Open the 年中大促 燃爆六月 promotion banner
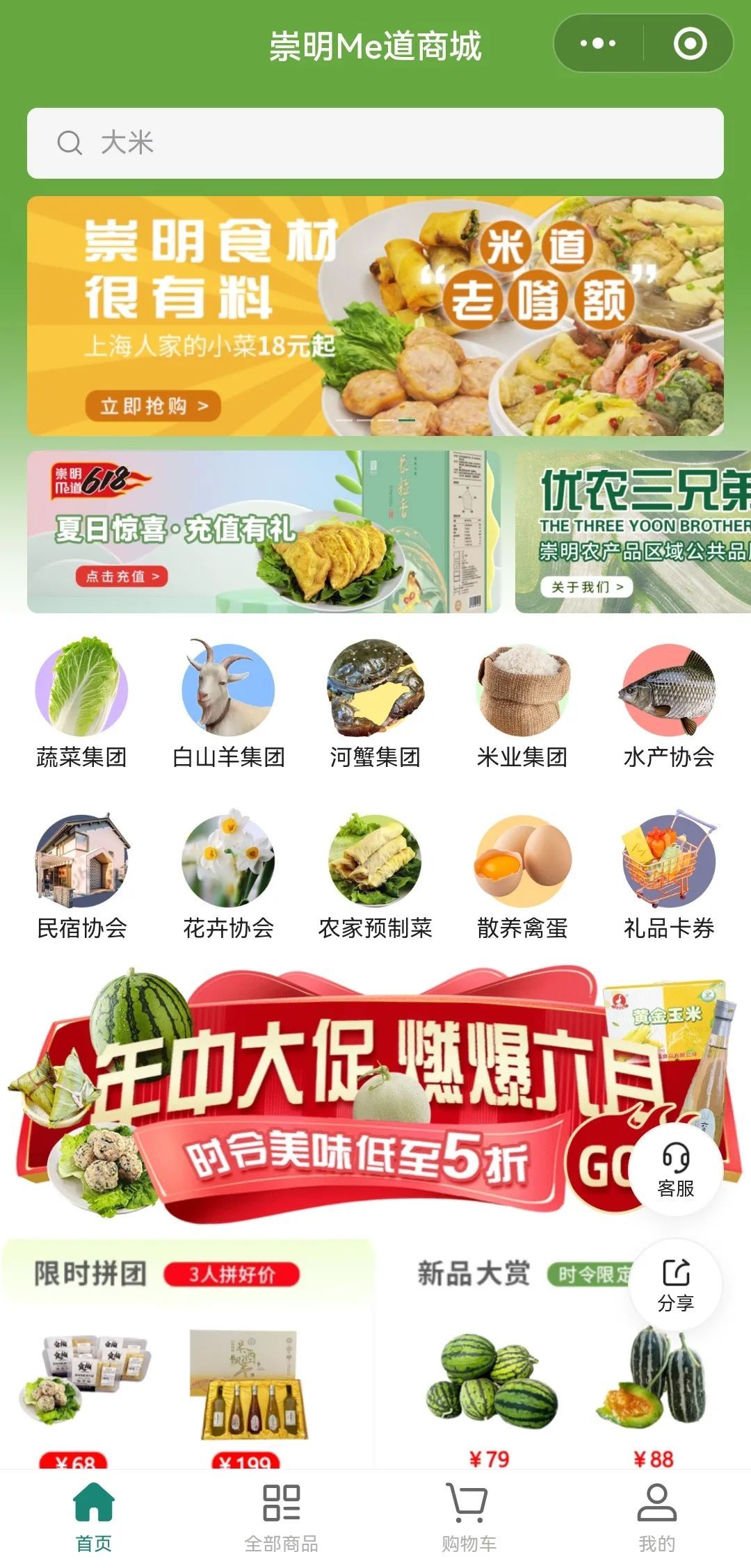Image resolution: width=751 pixels, height=1568 pixels. (334, 1092)
